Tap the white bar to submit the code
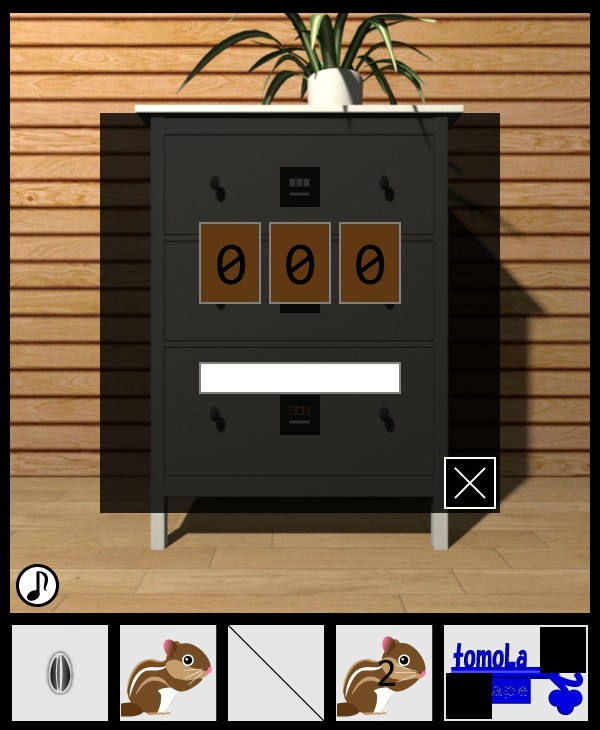The width and height of the screenshot is (600, 730). point(300,378)
